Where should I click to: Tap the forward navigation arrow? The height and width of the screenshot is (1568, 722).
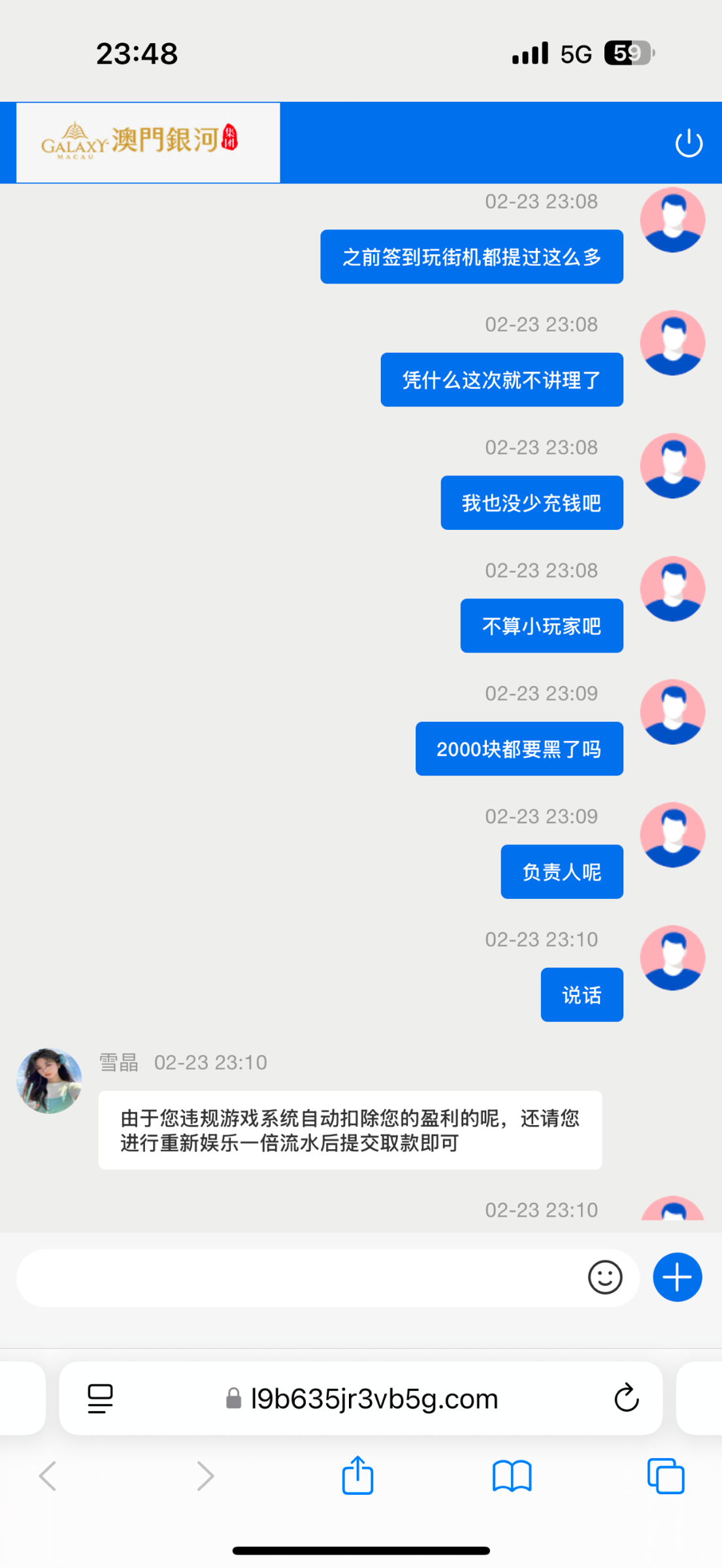pyautogui.click(x=205, y=1475)
